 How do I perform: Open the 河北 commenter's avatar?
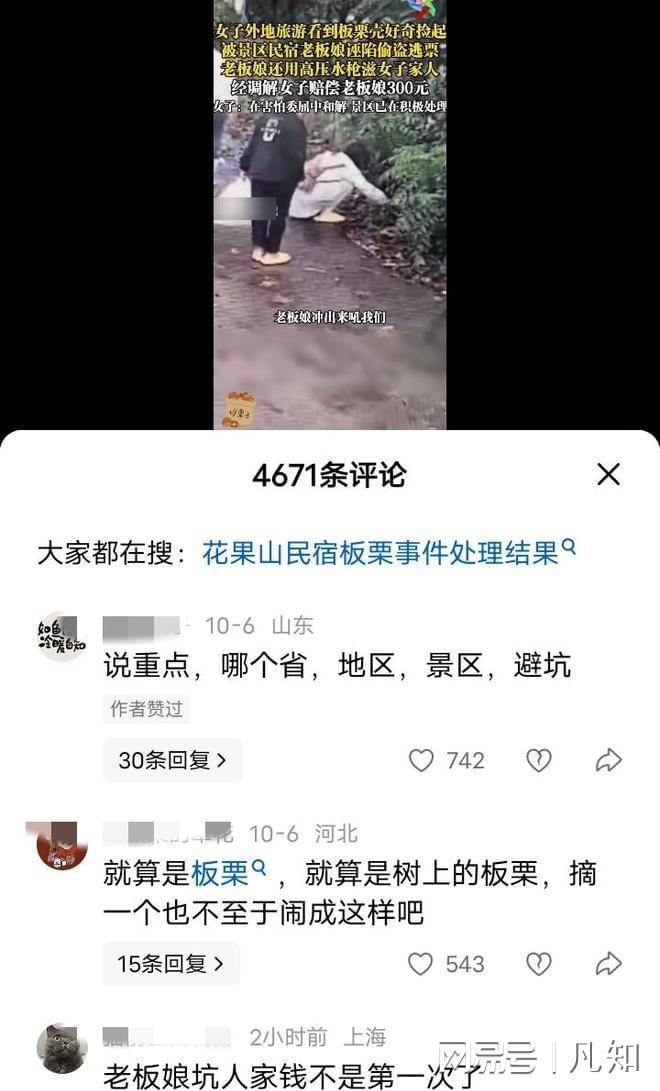(62, 846)
